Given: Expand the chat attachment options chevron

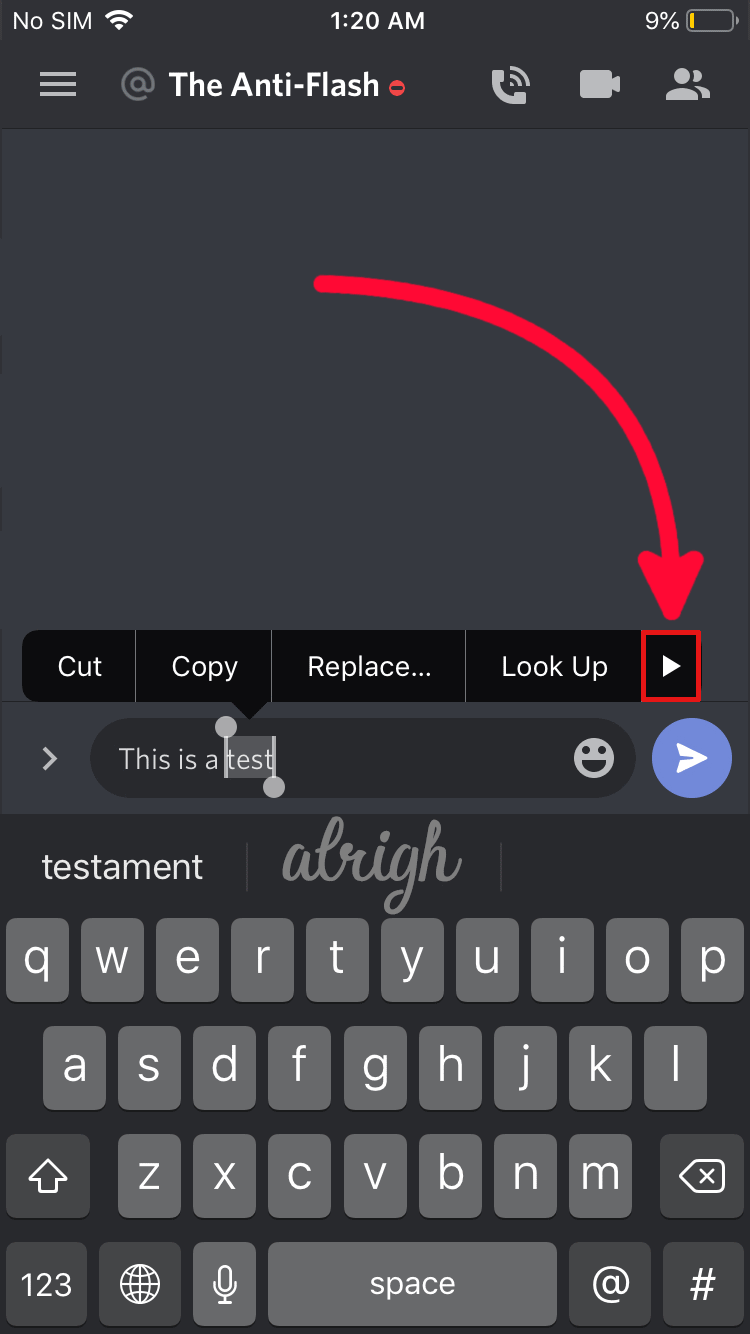Looking at the screenshot, I should point(49,759).
